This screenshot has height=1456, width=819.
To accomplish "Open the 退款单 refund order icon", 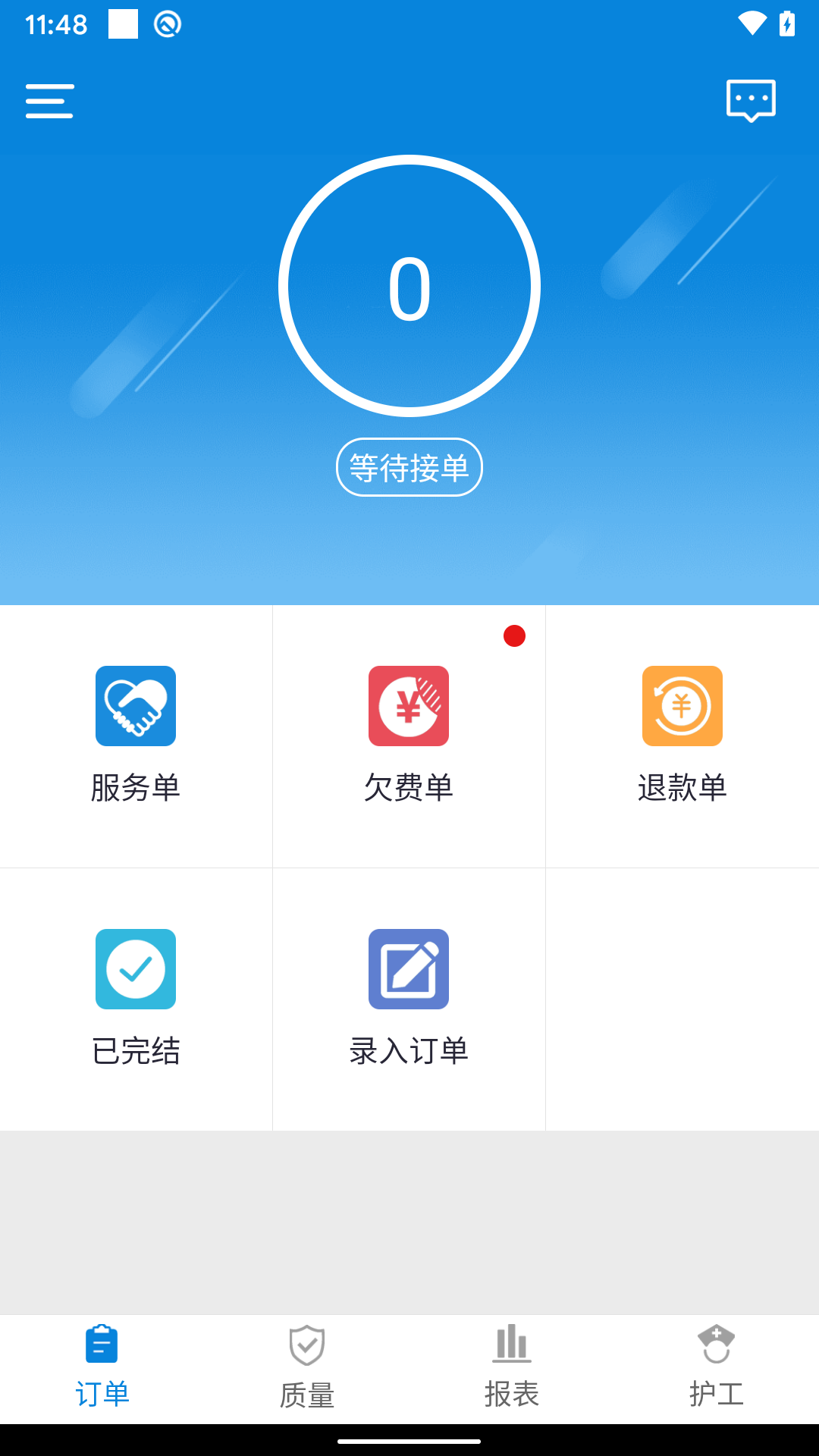I will point(682,706).
